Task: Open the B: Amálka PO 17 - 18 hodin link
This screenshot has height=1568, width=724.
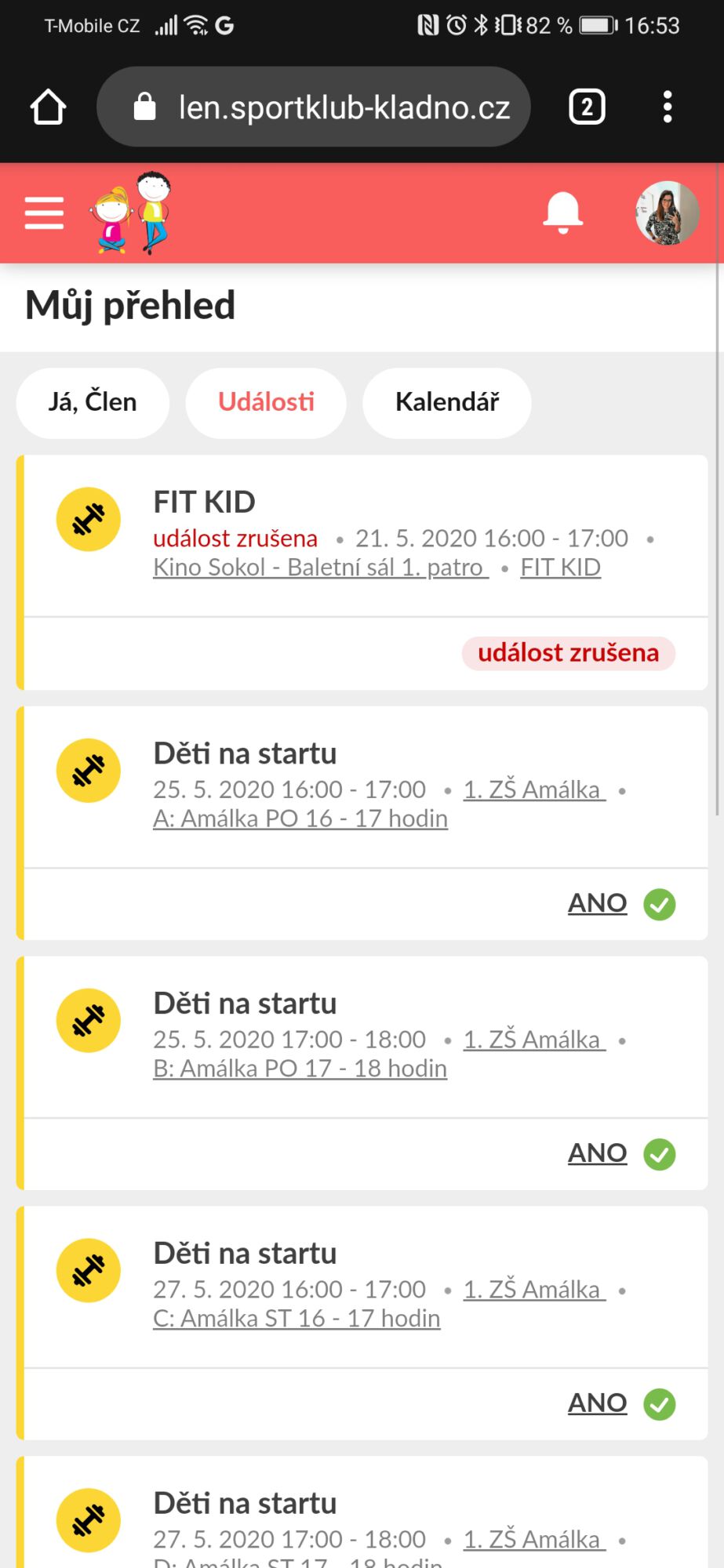Action: pyautogui.click(x=300, y=1069)
